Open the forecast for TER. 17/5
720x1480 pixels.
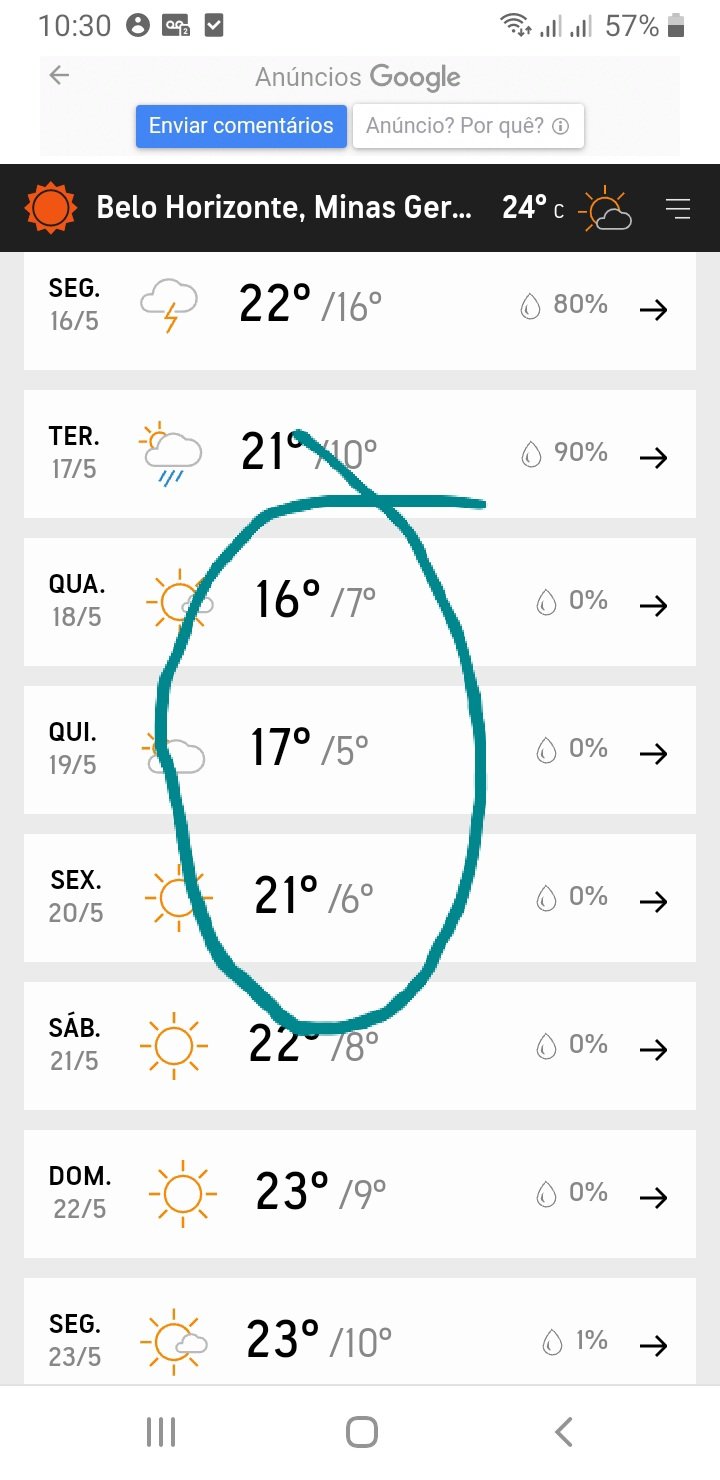[x=360, y=454]
